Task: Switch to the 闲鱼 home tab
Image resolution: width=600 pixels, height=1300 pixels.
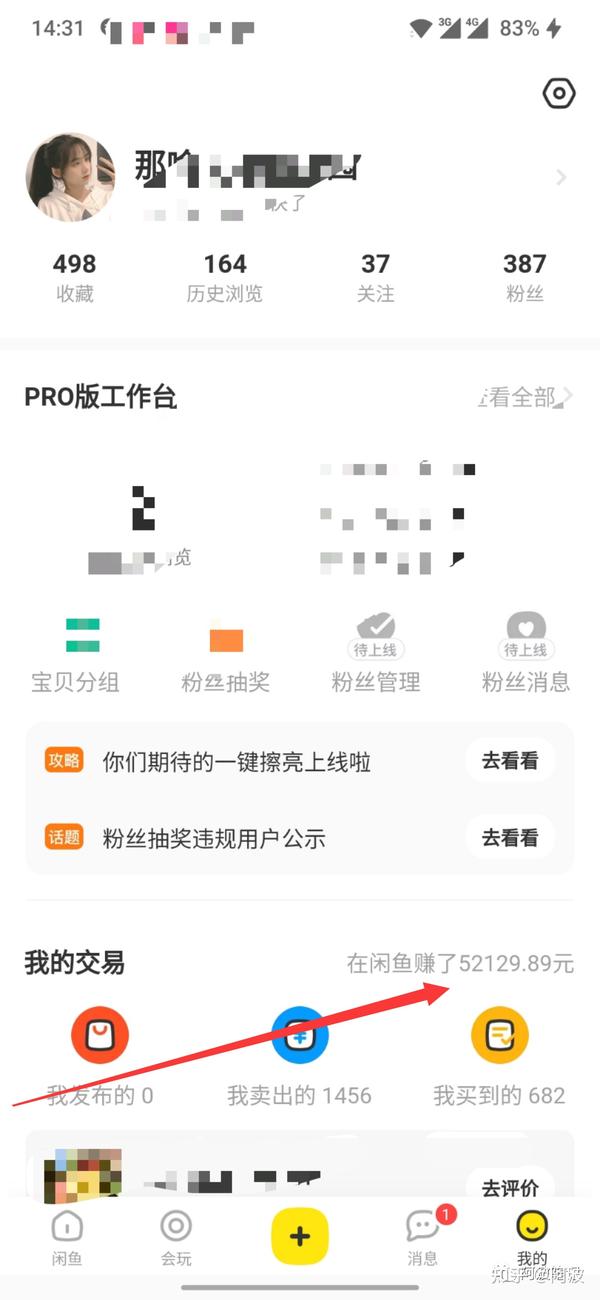Action: [67, 1238]
